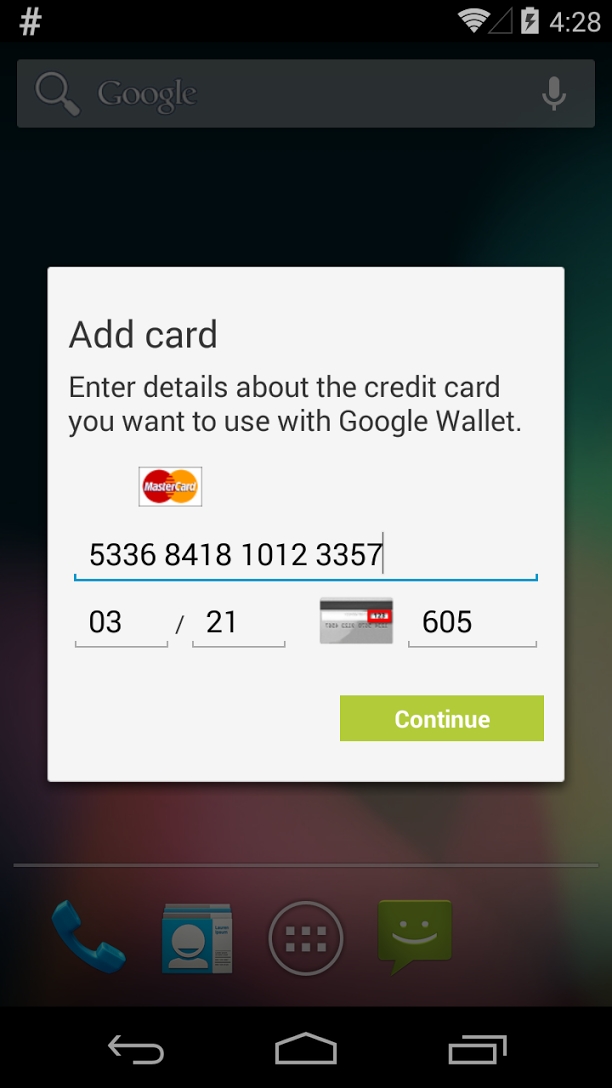Select the expiration month field showing 03
This screenshot has height=1088, width=612.
(x=120, y=622)
